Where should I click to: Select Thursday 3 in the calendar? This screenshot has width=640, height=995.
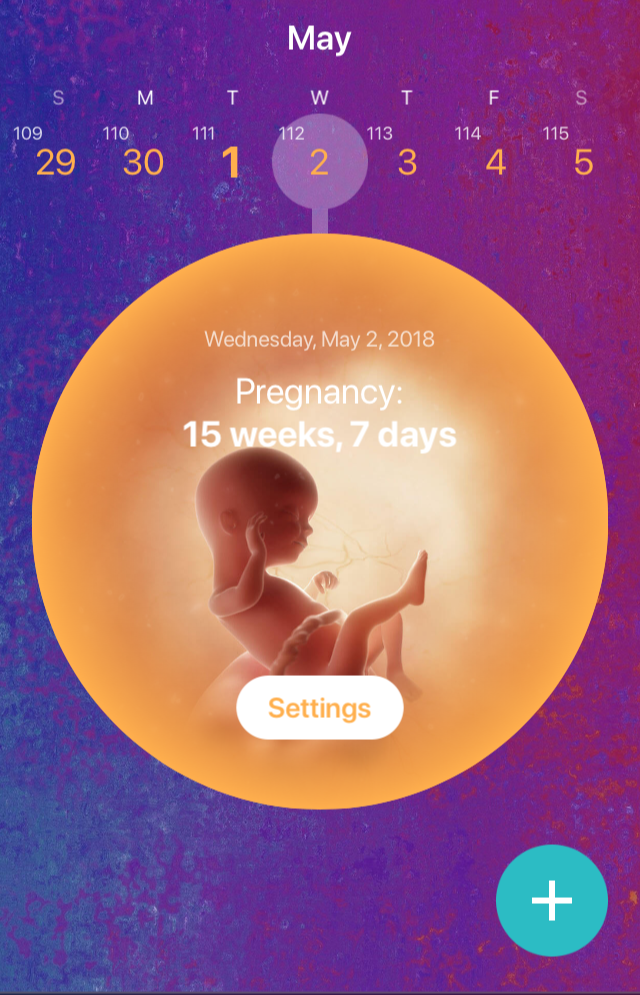coord(407,162)
